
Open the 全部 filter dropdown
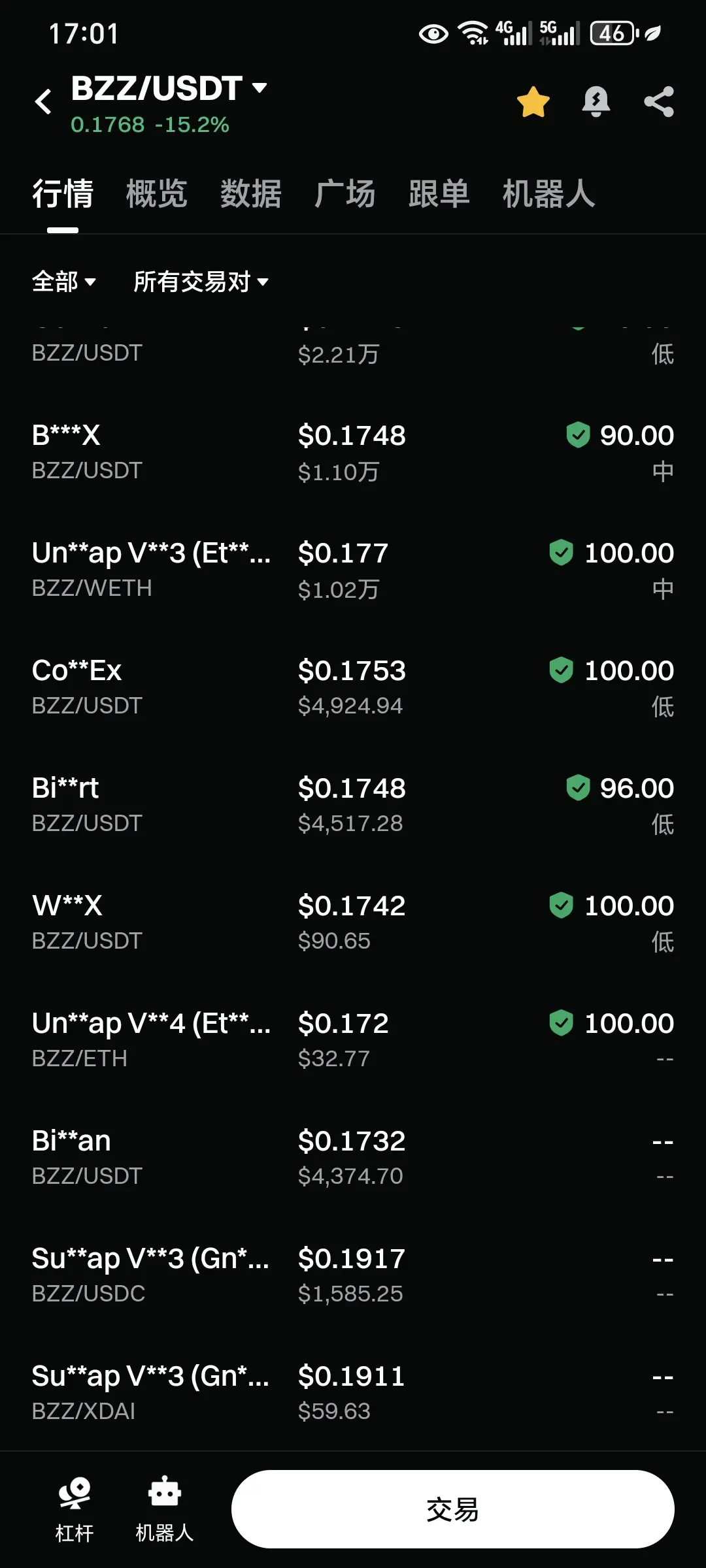coord(63,282)
